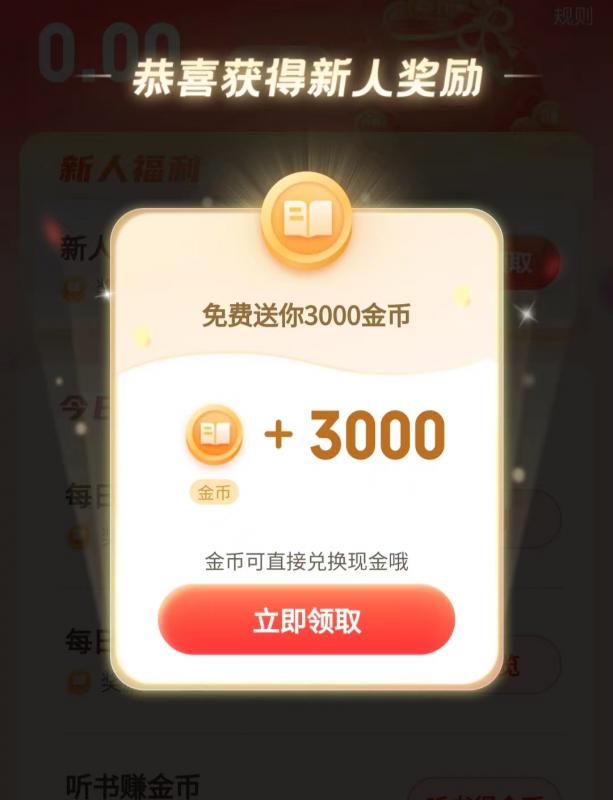Tap the 立即领取 button to claim the coins

tap(306, 620)
